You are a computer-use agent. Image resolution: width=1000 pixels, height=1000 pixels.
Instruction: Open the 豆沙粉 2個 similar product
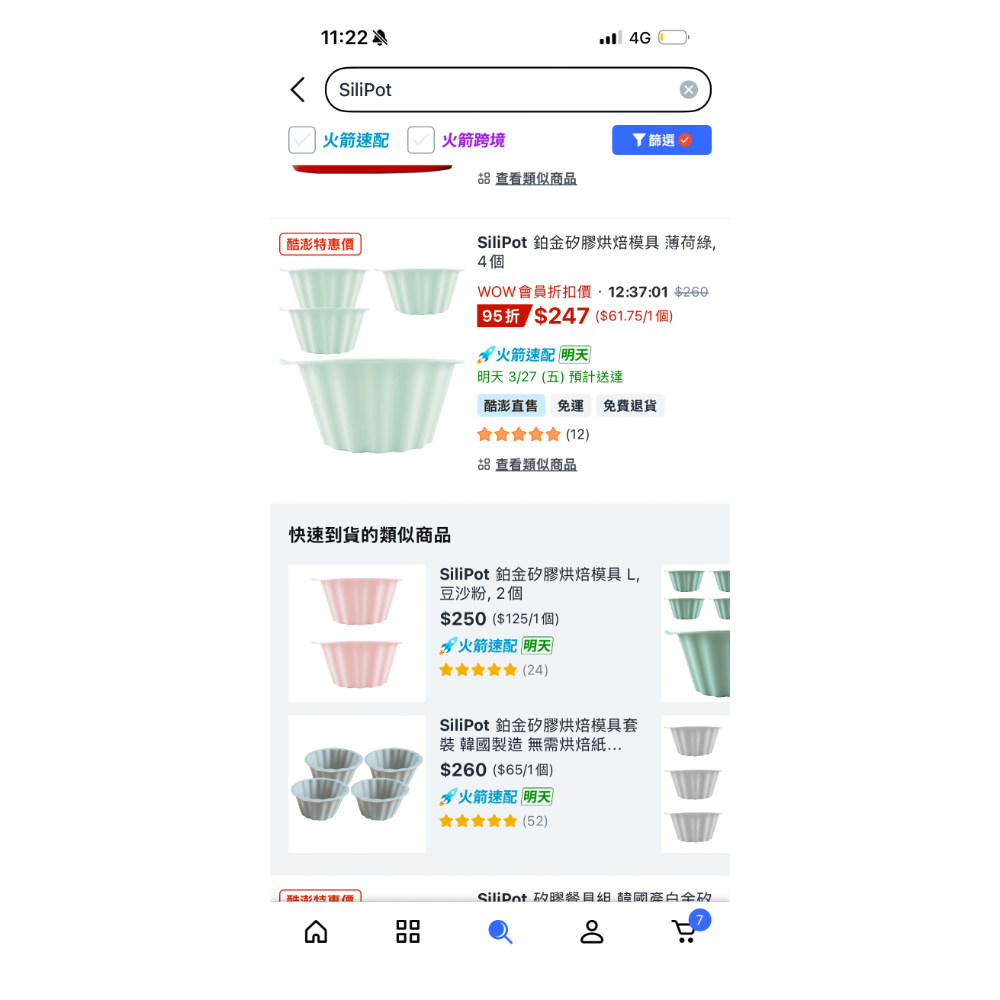click(x=538, y=583)
